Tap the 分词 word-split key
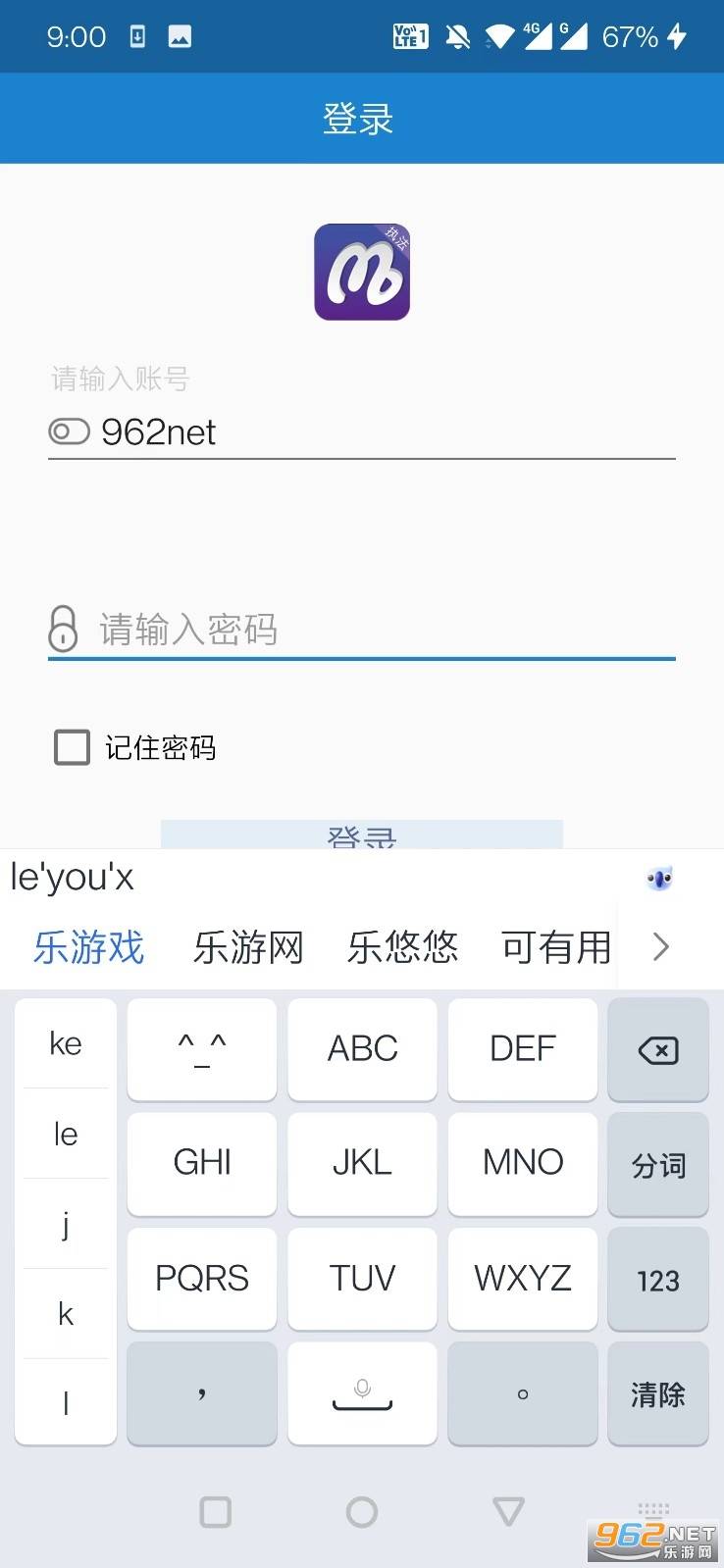This screenshot has width=724, height=1568. click(657, 1165)
